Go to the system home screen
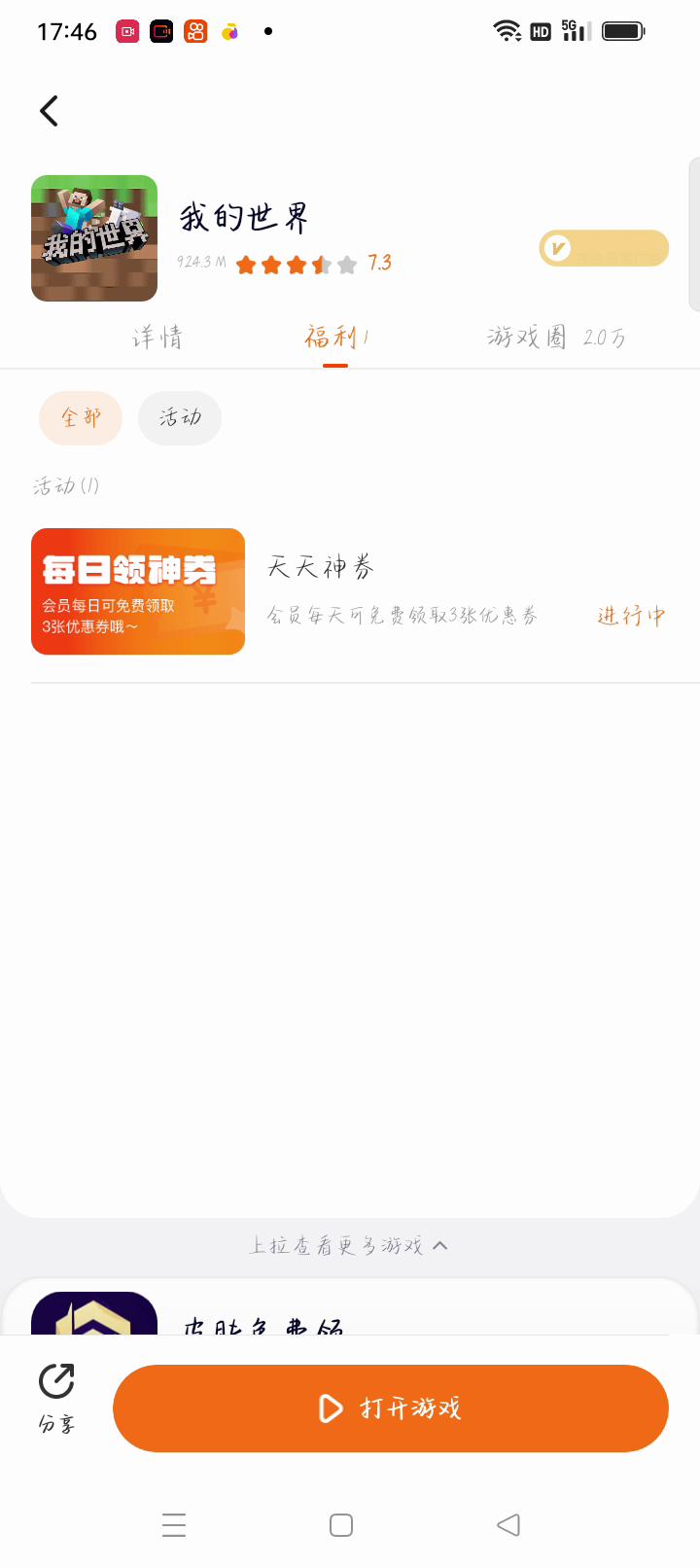700x1568 pixels. (341, 1524)
